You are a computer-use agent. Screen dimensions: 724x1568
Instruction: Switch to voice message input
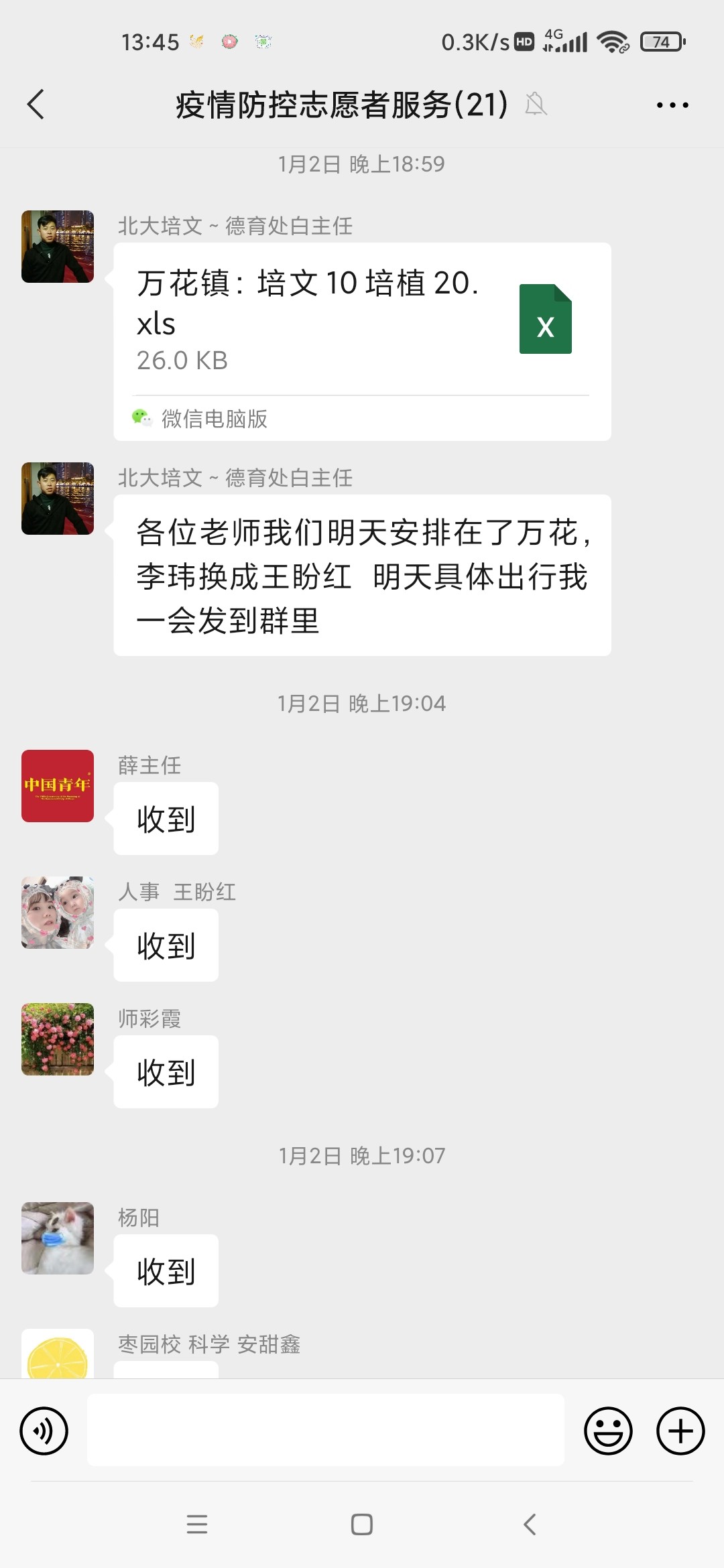coord(44,1431)
